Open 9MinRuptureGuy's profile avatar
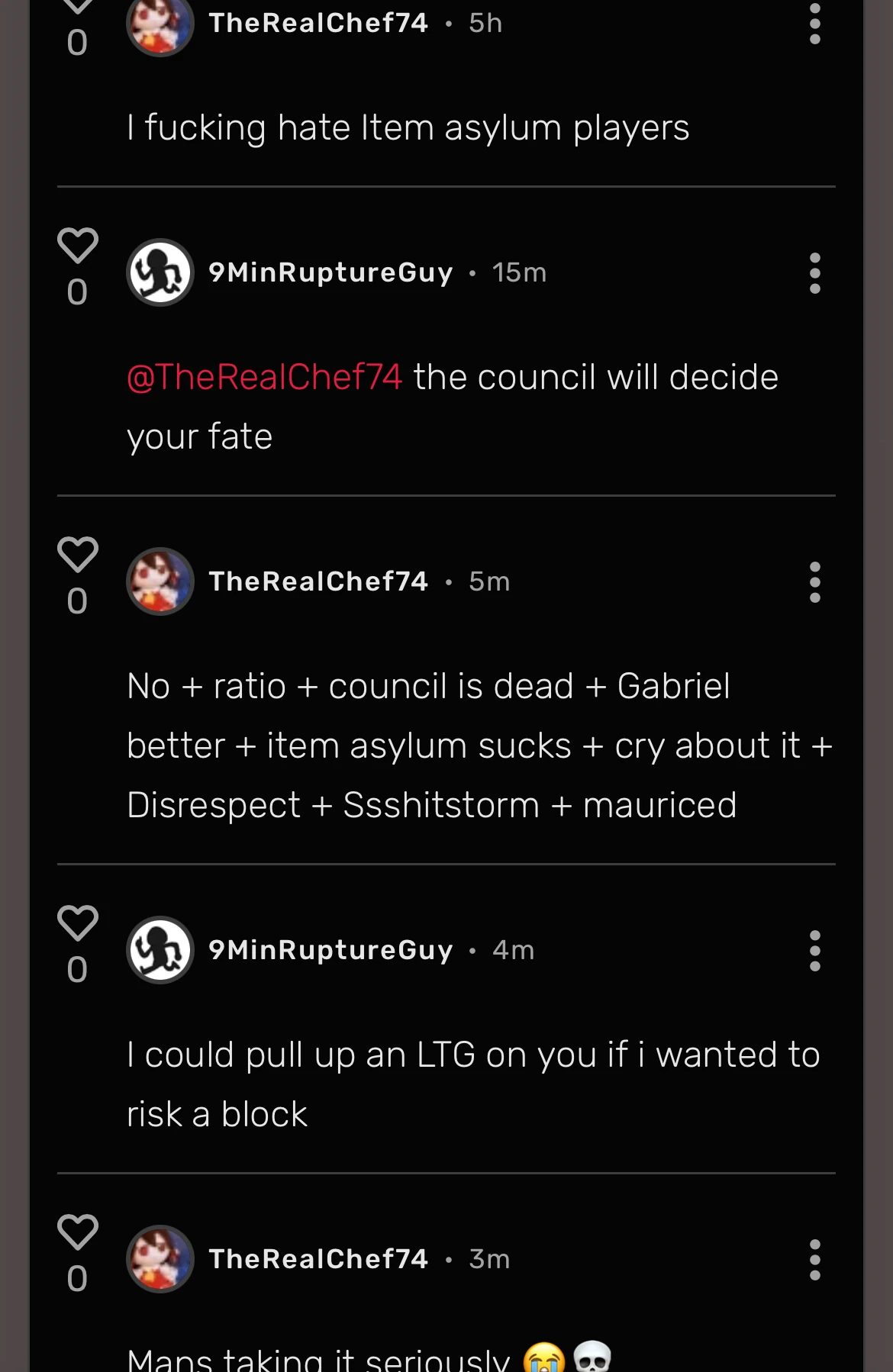Image resolution: width=893 pixels, height=1372 pixels. click(x=160, y=272)
